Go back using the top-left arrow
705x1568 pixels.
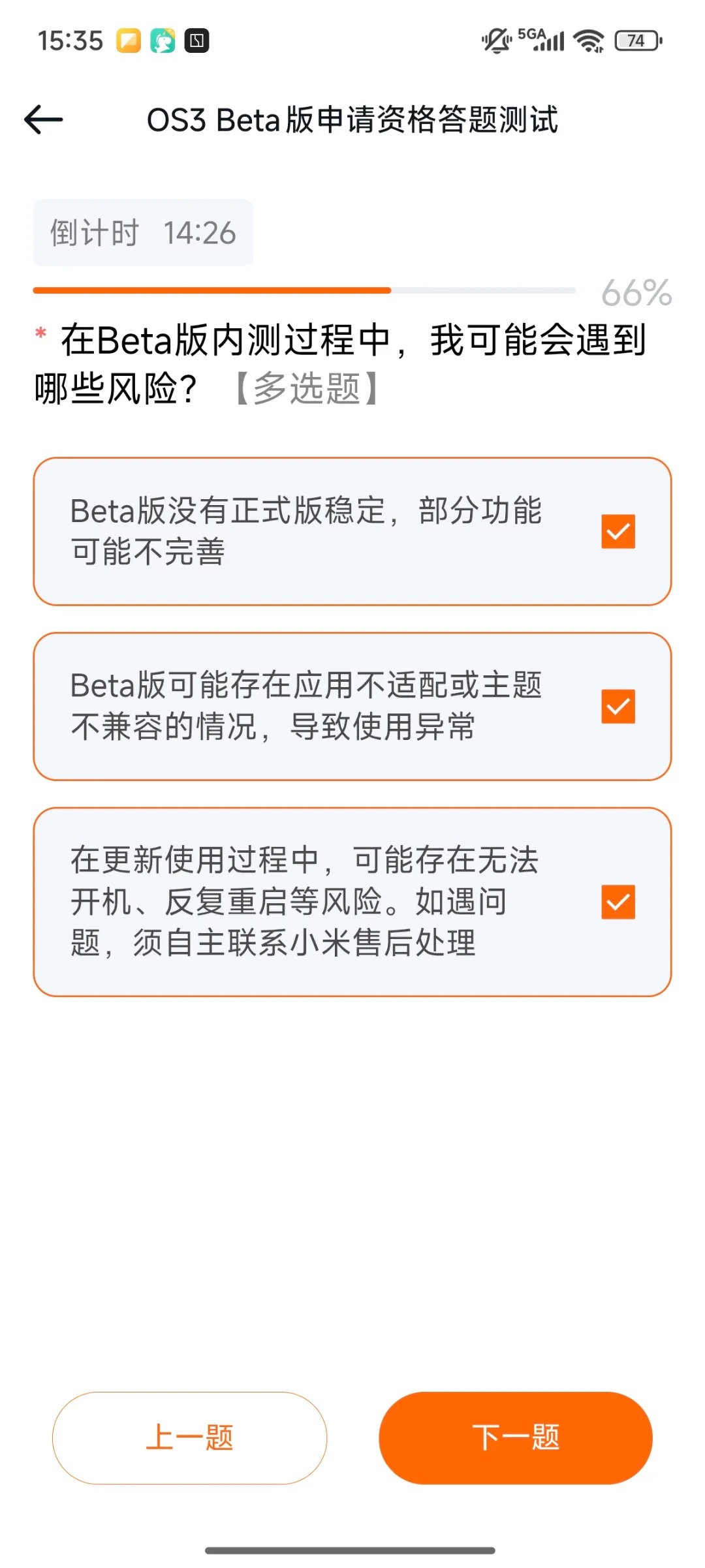[x=43, y=119]
